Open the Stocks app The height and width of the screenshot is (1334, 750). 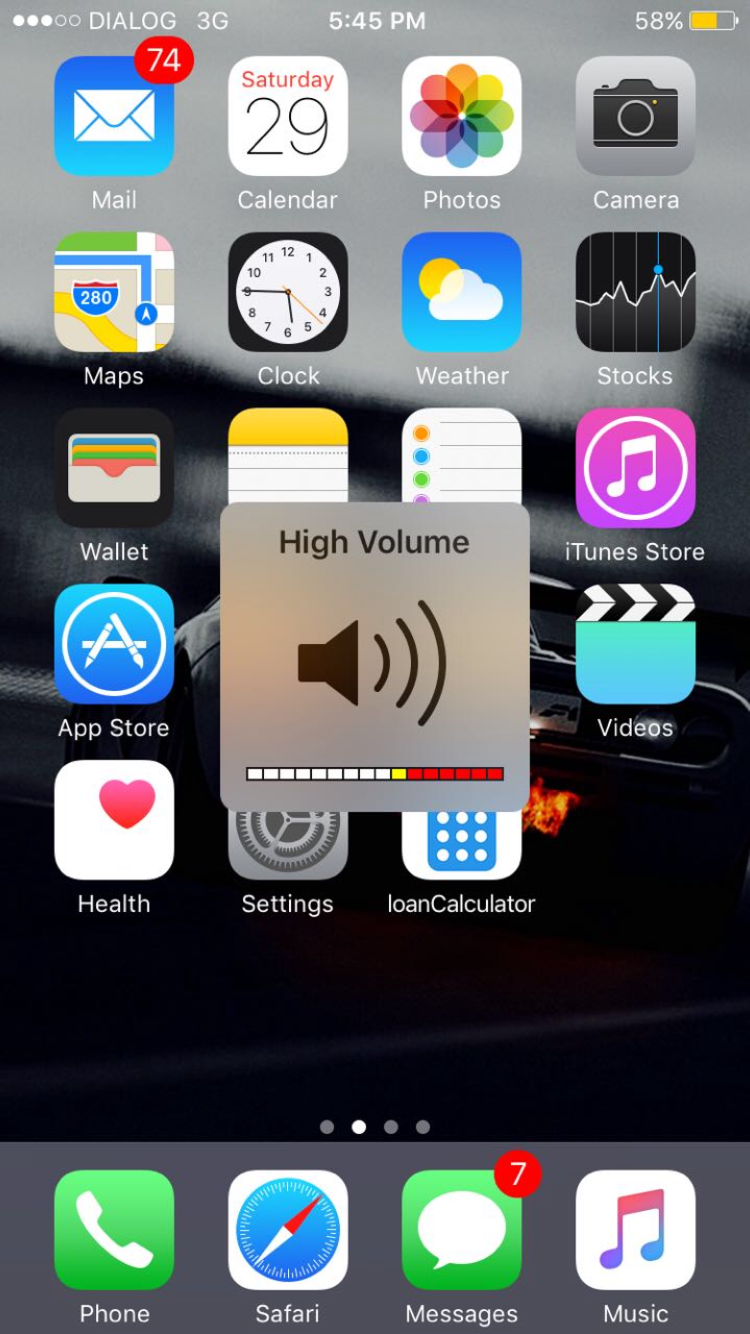tap(635, 292)
